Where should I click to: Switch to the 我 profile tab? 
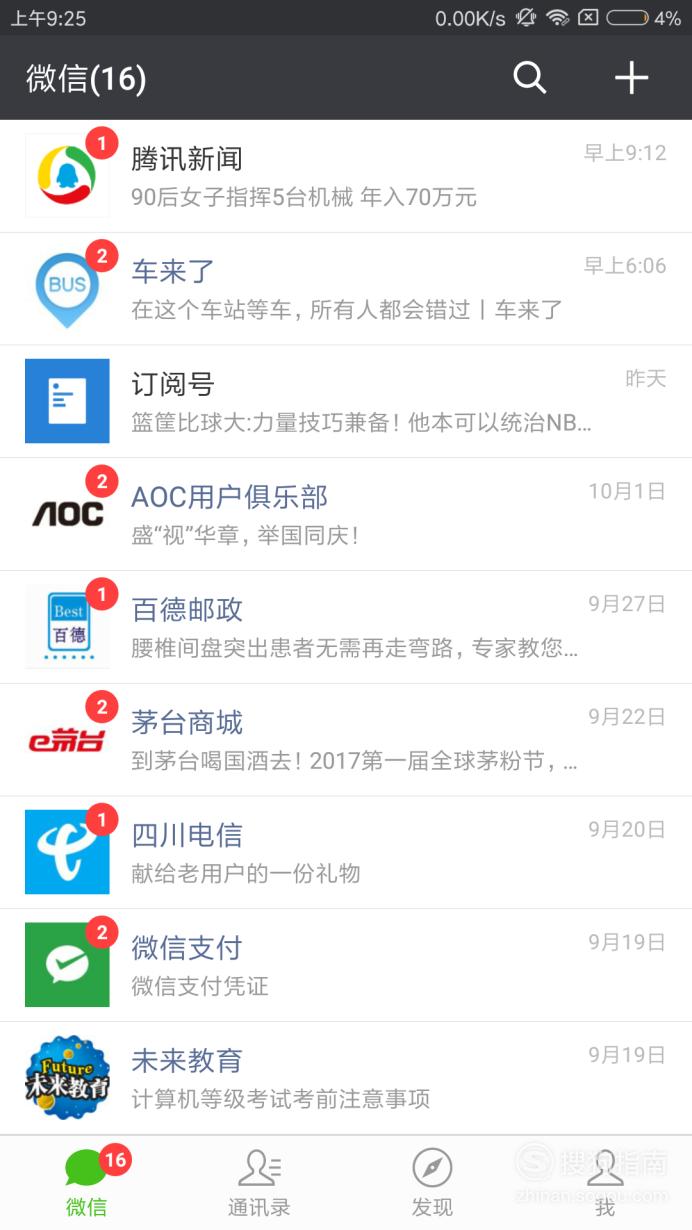coord(605,1183)
